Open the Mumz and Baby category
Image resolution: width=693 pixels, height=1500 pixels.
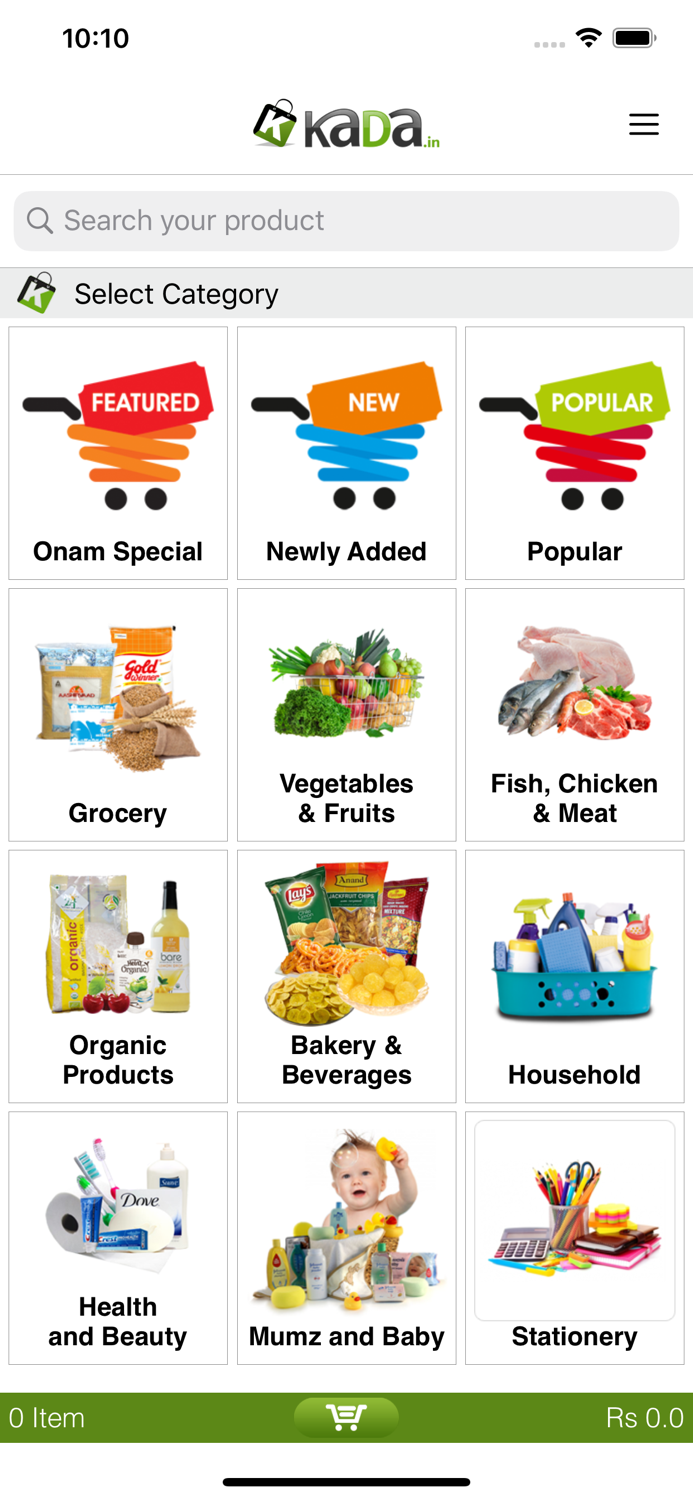coord(346,1238)
